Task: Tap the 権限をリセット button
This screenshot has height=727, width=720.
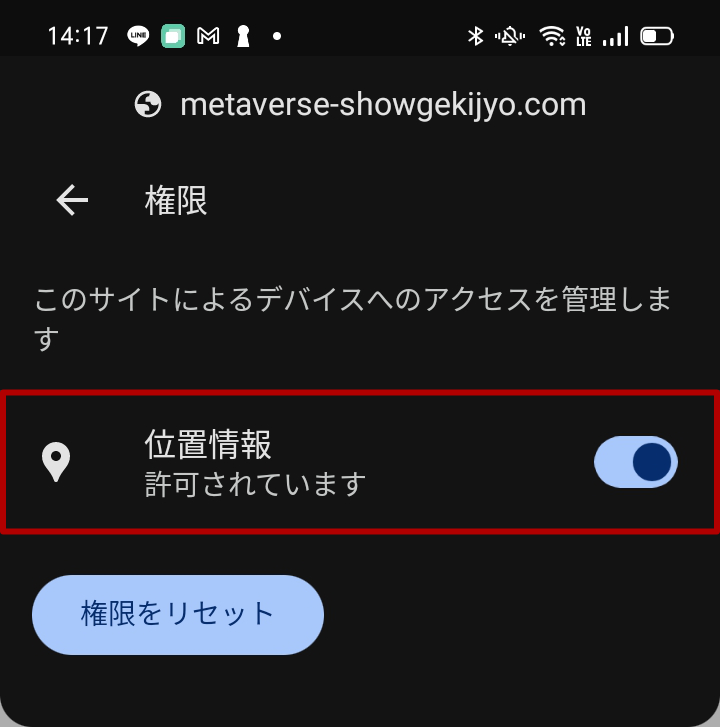Action: [178, 614]
